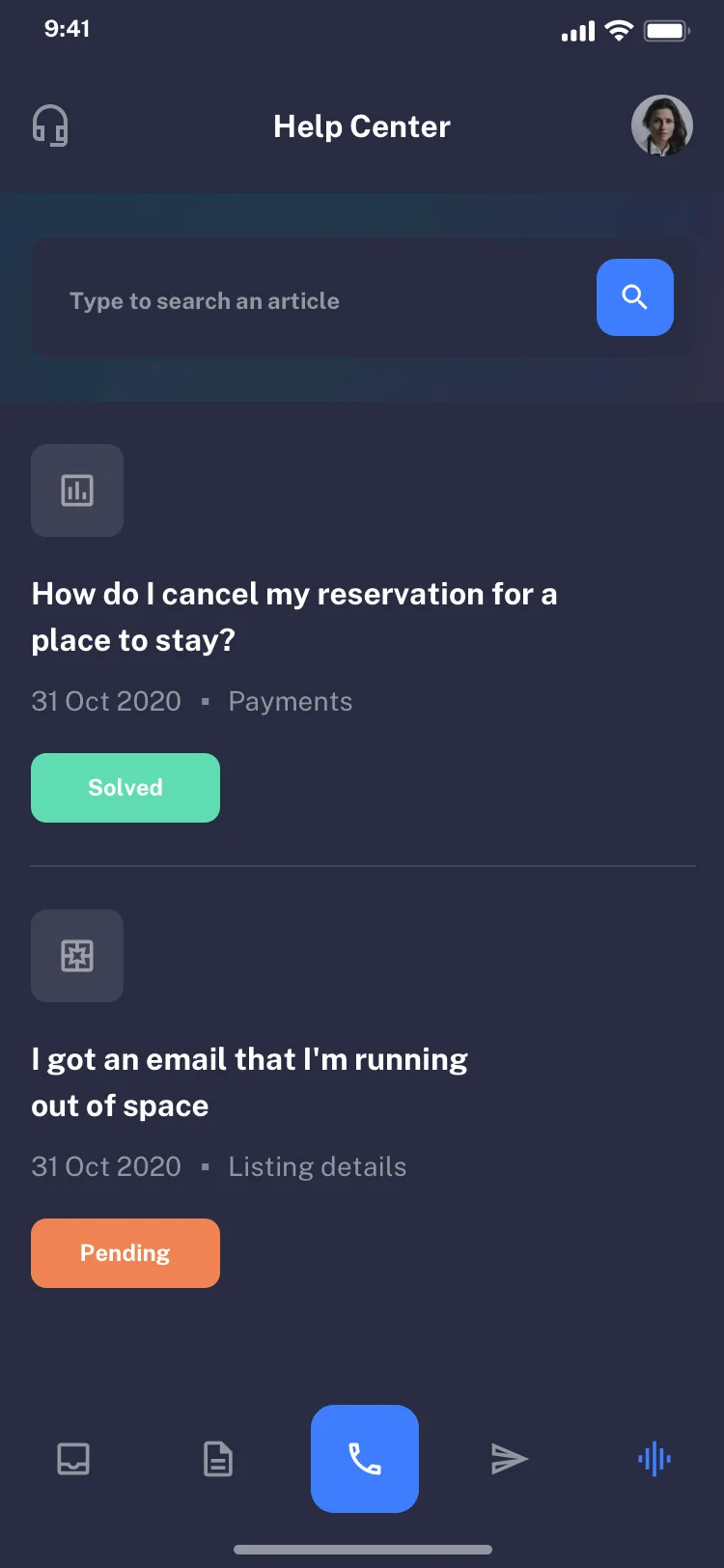Tap the Pending status badge
724x1568 pixels.
(125, 1252)
